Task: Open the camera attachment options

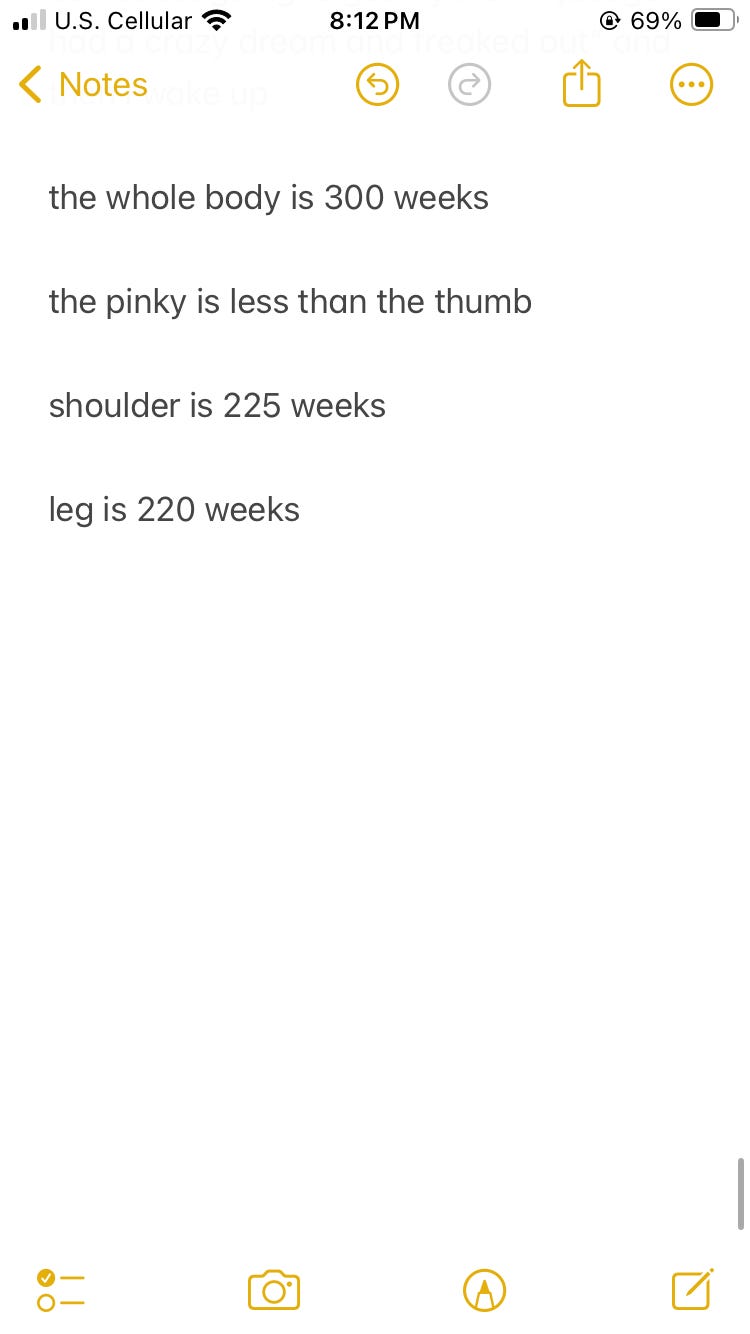Action: tap(273, 1290)
